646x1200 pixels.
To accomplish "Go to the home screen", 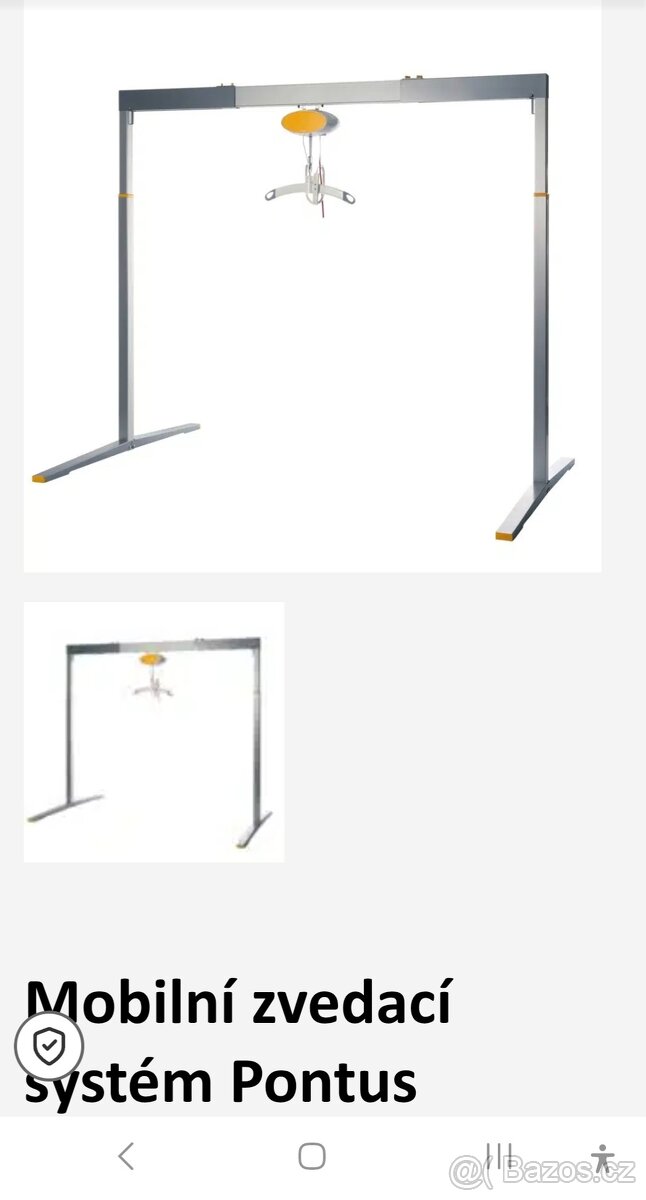I will pos(312,1157).
